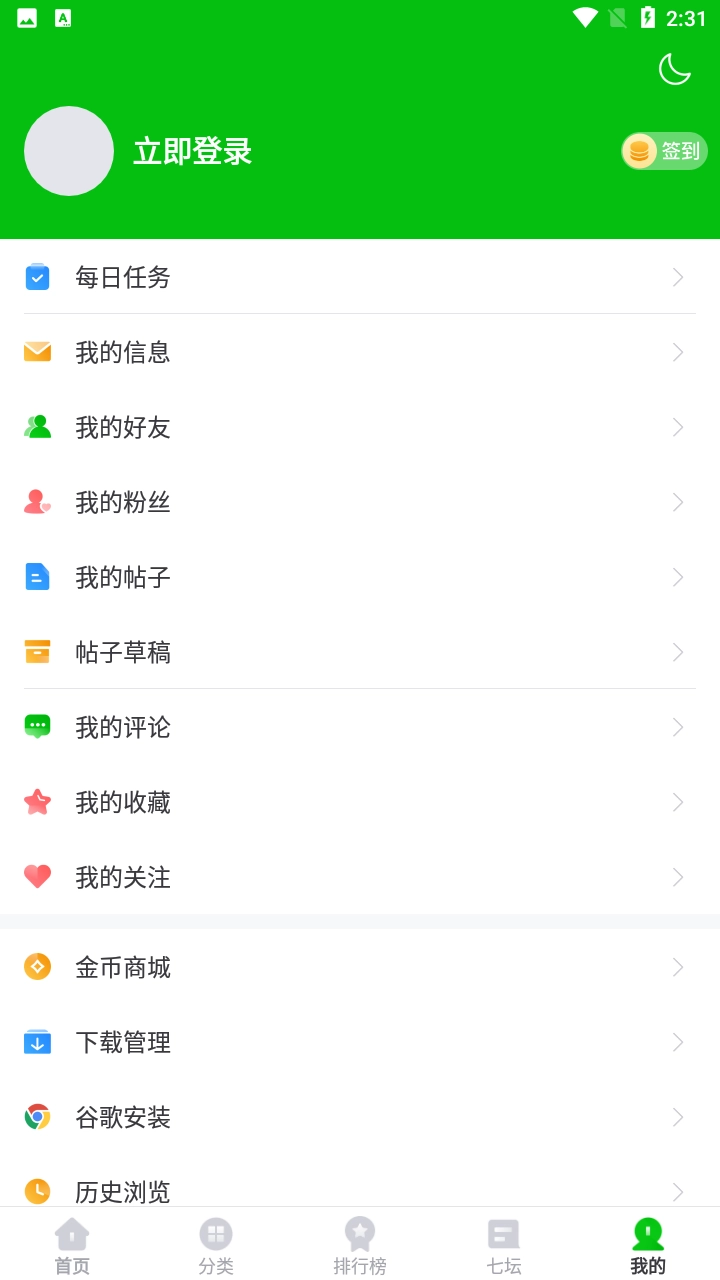Click the 下载管理 download manager icon
The width and height of the screenshot is (720, 1280).
(37, 1042)
